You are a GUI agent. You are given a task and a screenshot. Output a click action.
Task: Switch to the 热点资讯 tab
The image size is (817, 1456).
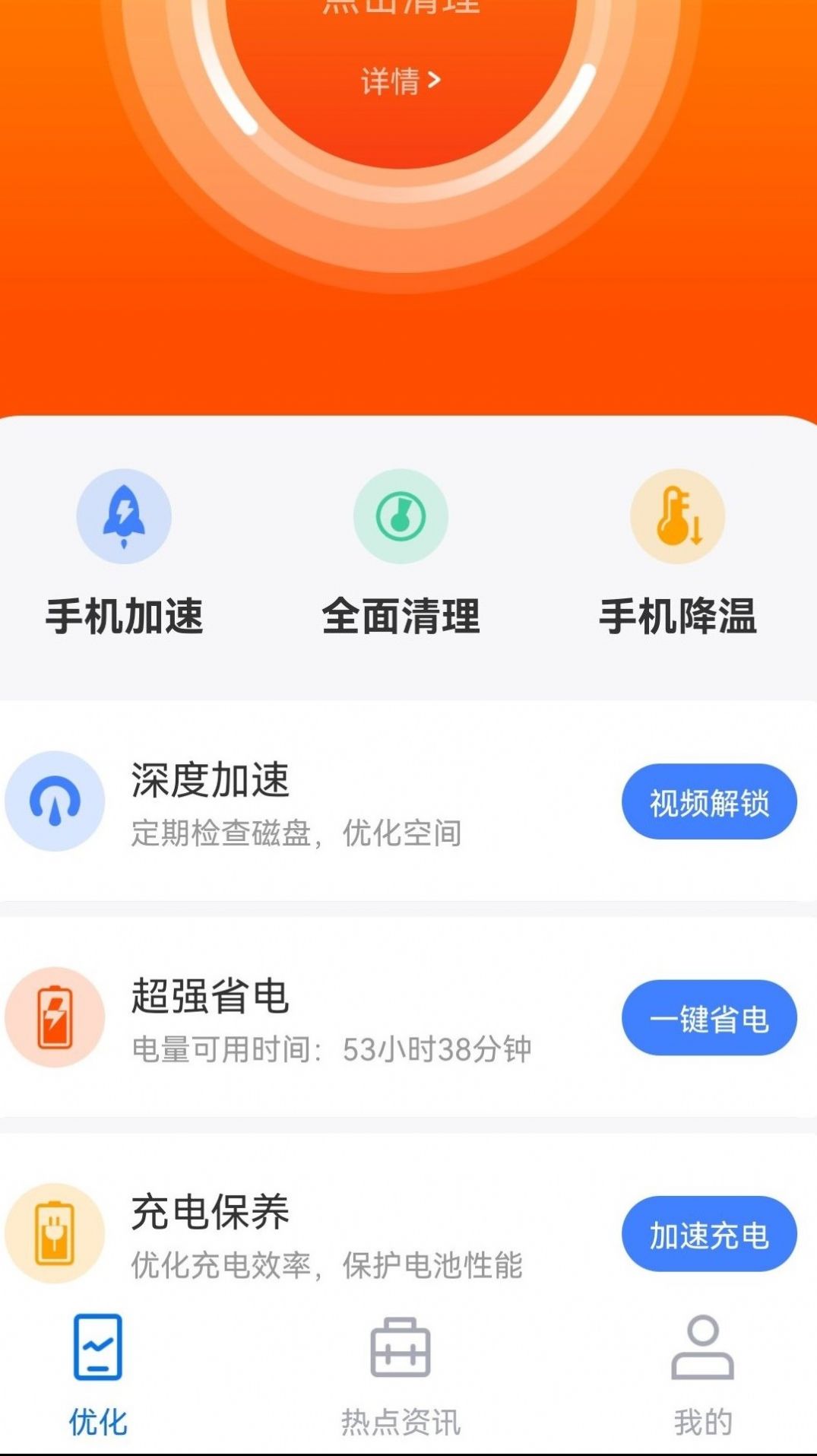(401, 1384)
